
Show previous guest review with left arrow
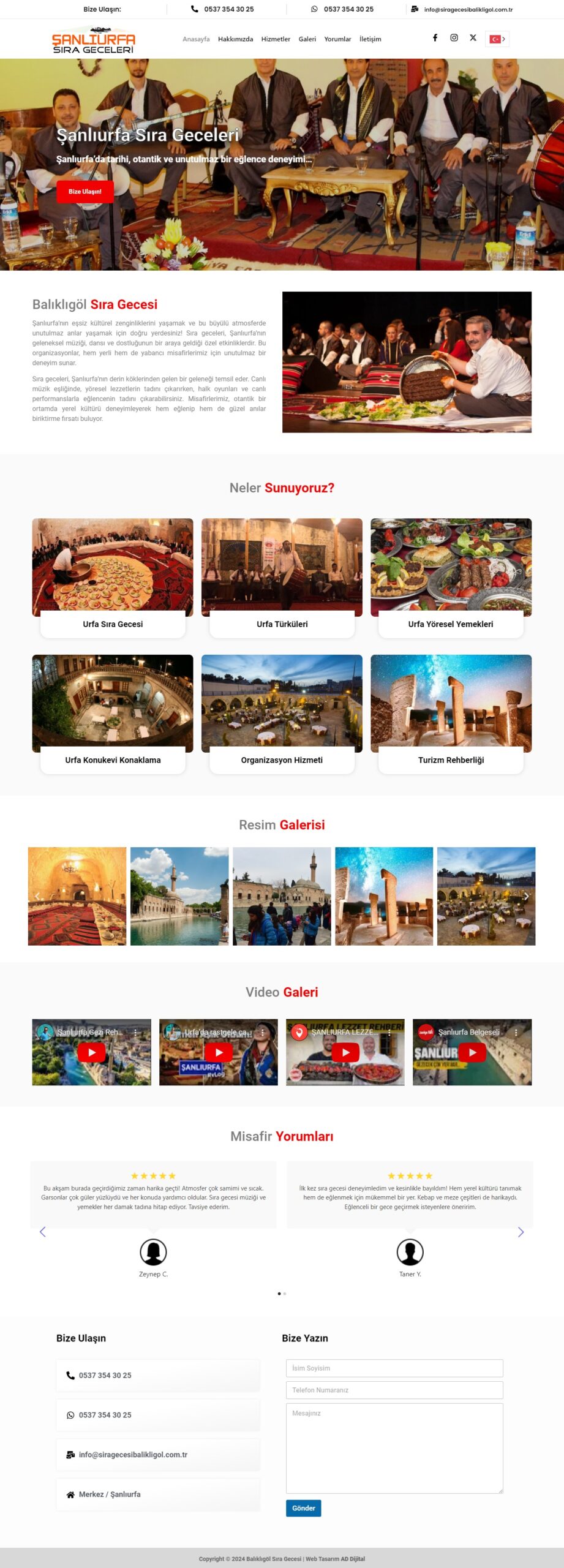(x=43, y=1232)
